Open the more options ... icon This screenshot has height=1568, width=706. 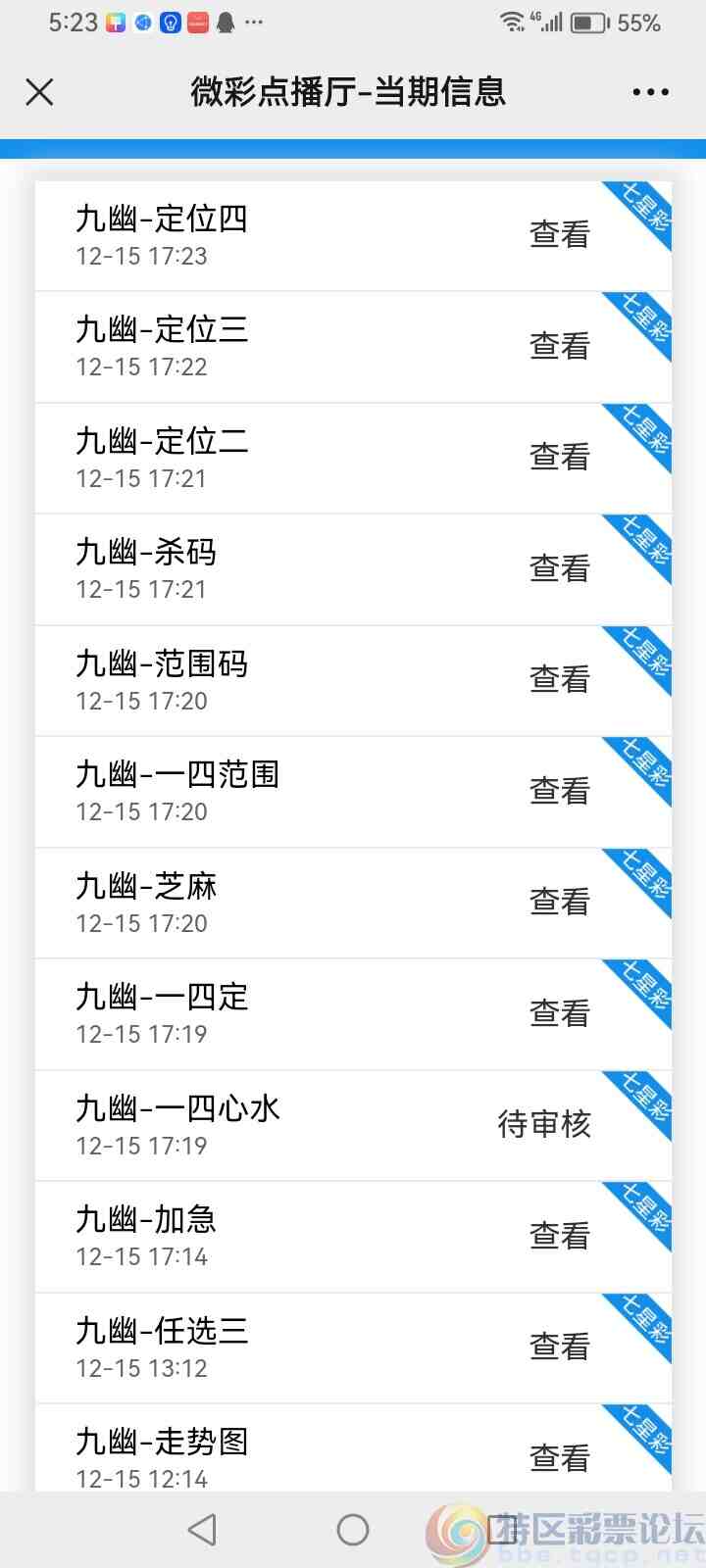point(650,91)
